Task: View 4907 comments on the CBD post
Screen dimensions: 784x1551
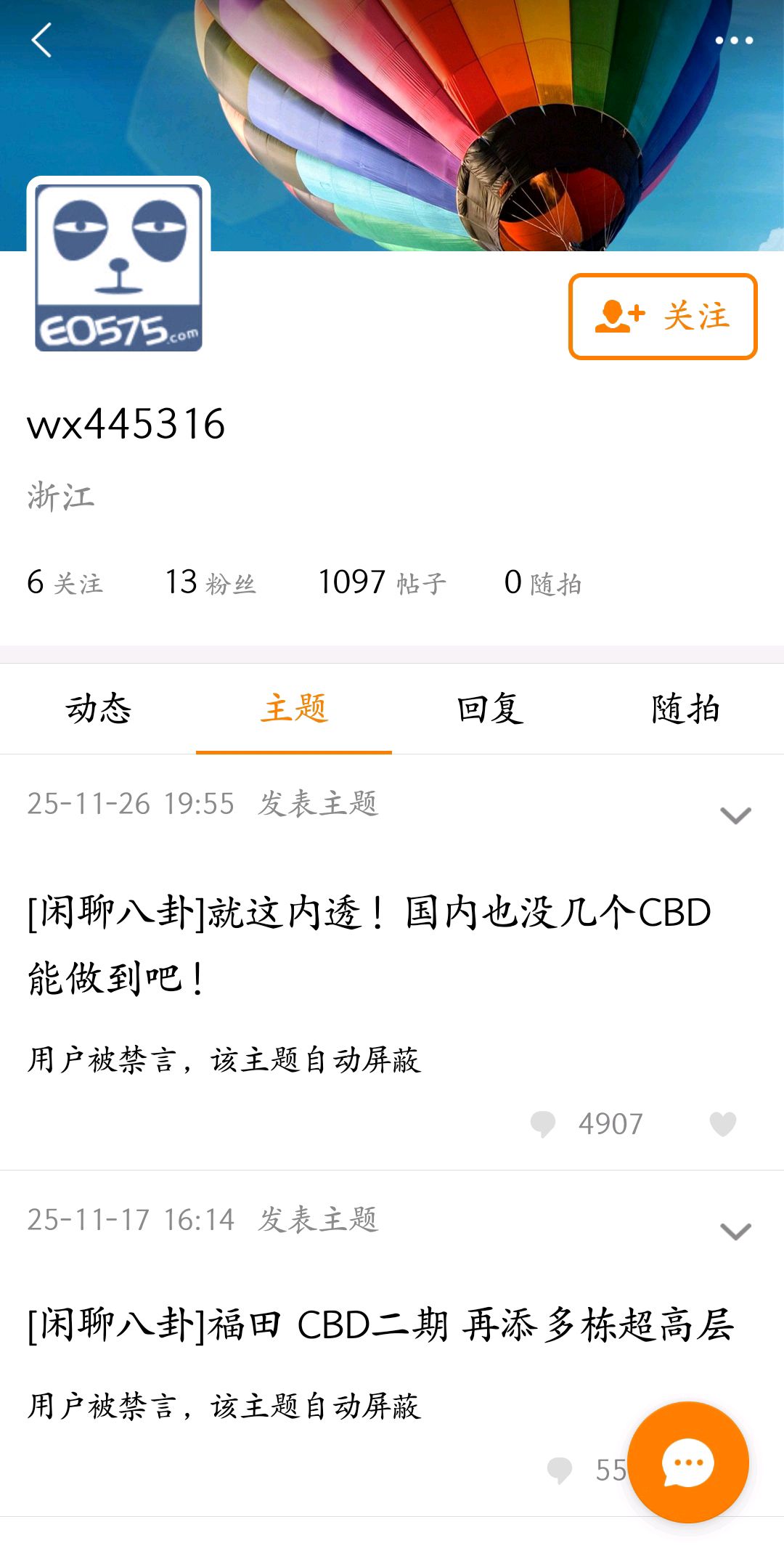Action: click(588, 1124)
